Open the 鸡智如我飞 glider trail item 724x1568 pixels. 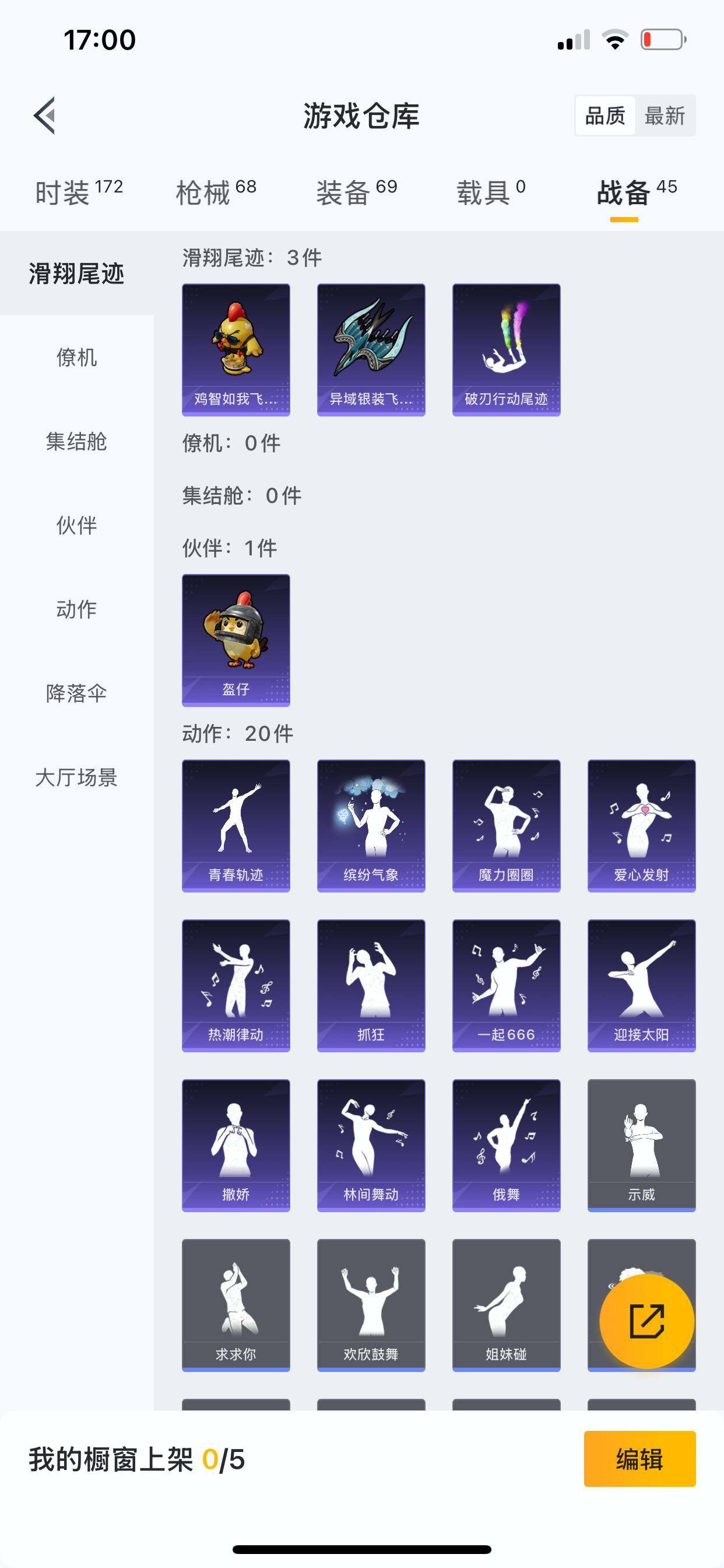coord(236,348)
